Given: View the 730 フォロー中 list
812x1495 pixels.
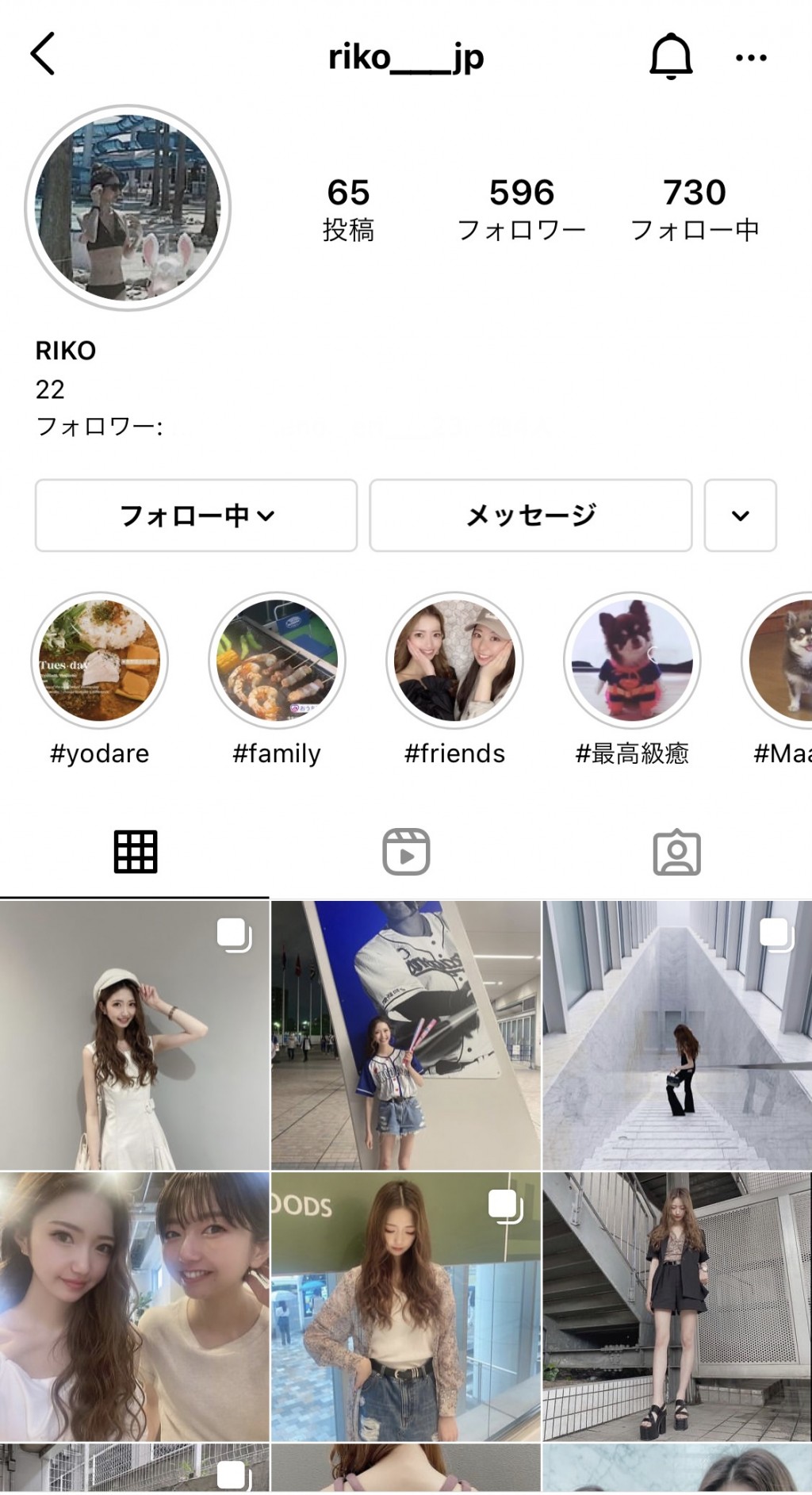Looking at the screenshot, I should coord(695,209).
